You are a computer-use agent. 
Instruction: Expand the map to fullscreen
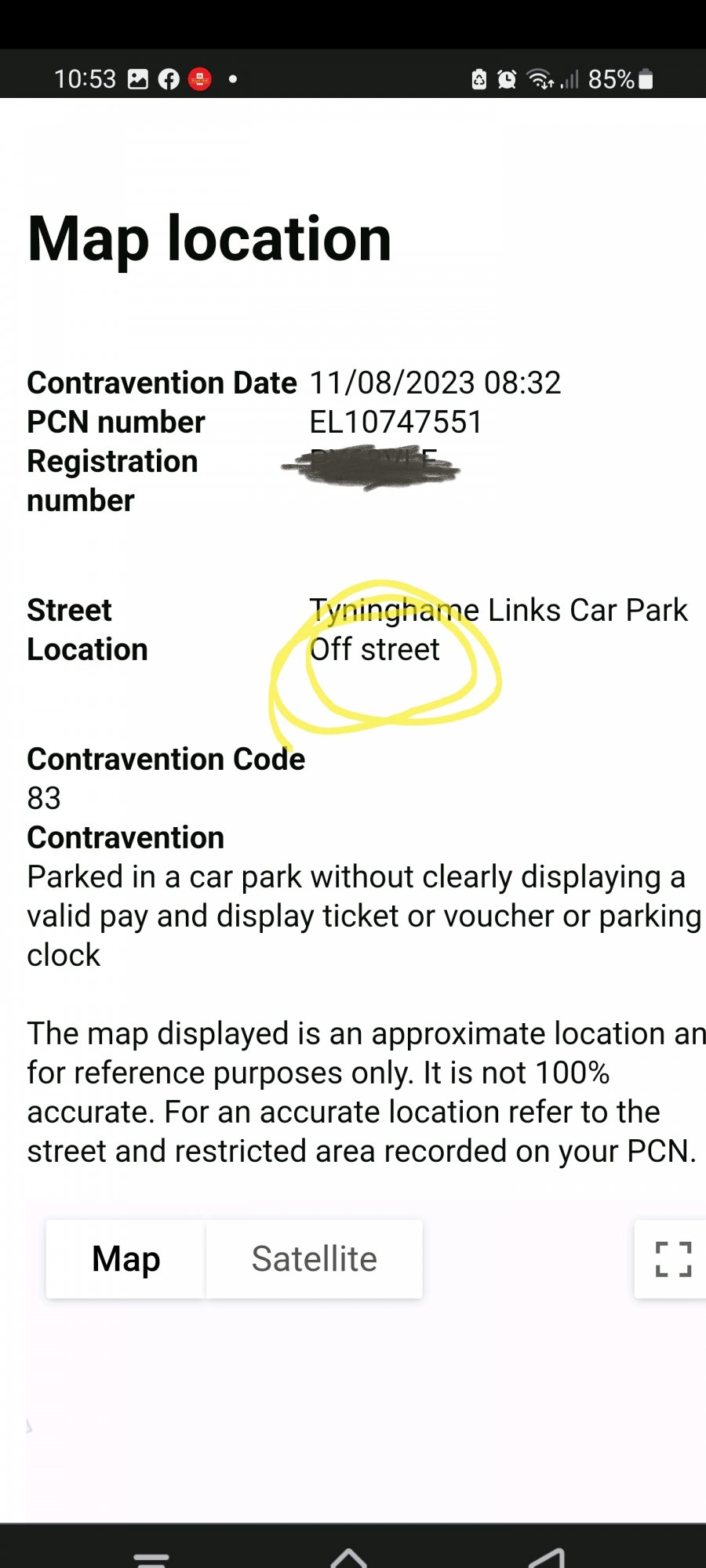pyautogui.click(x=672, y=1258)
